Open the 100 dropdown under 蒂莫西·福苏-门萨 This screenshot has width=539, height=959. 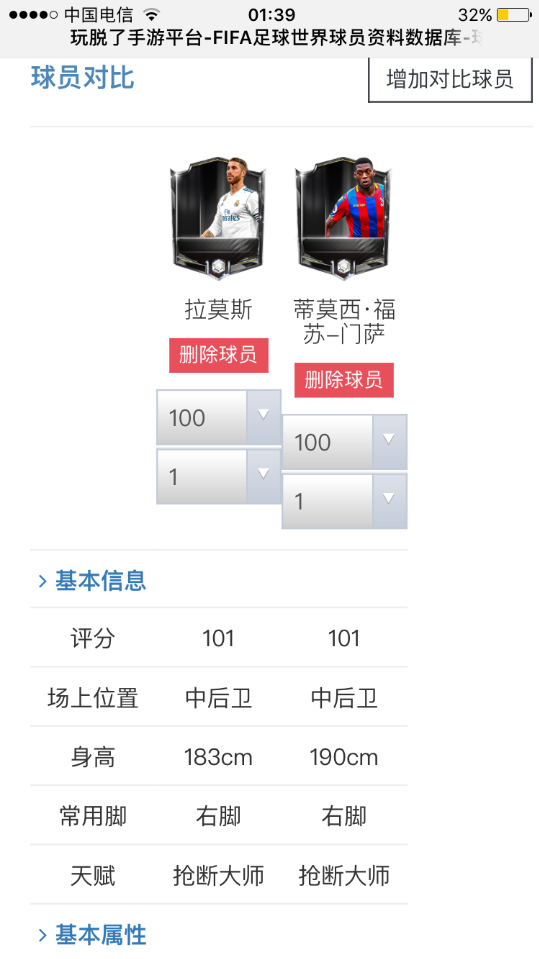tap(344, 442)
